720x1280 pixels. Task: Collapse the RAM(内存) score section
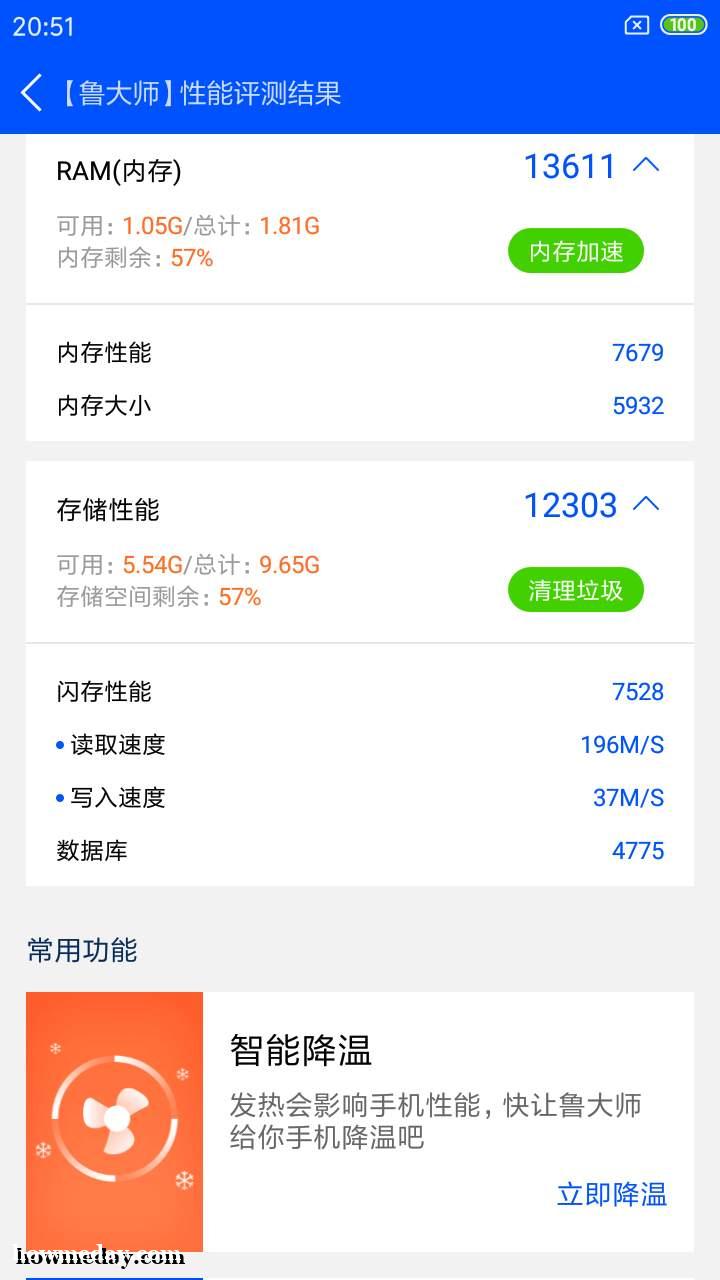tap(647, 165)
